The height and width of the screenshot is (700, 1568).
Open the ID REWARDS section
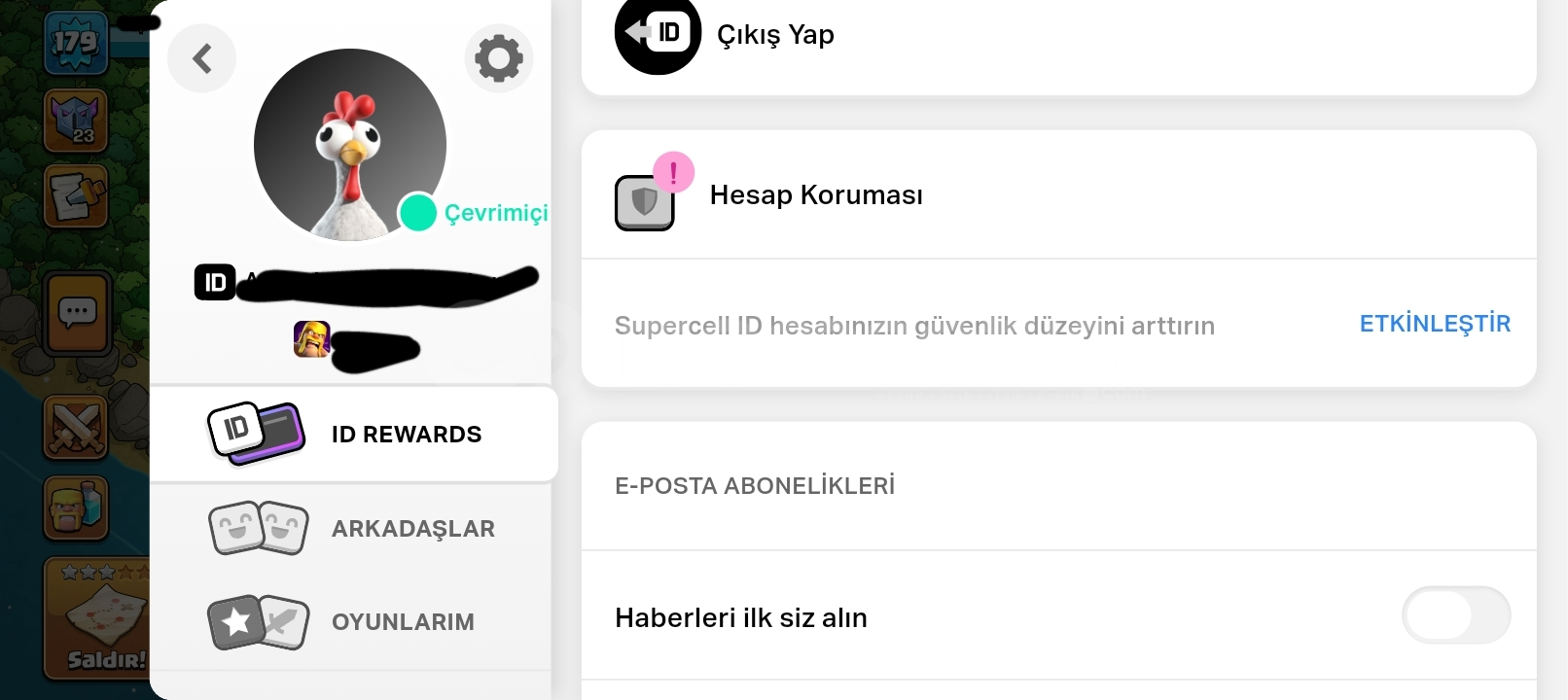coord(354,434)
